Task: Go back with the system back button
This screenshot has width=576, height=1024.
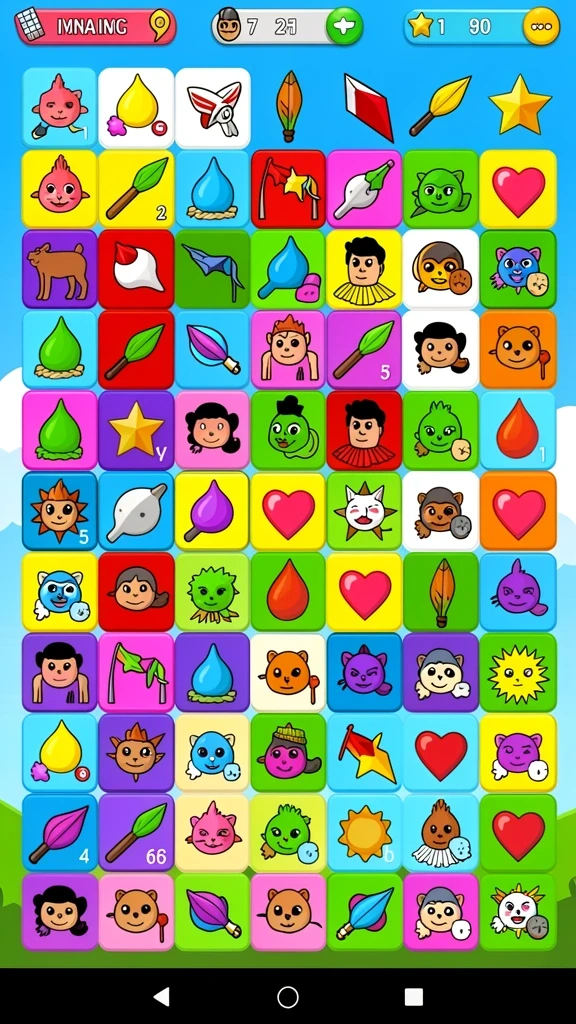Action: [x=161, y=997]
